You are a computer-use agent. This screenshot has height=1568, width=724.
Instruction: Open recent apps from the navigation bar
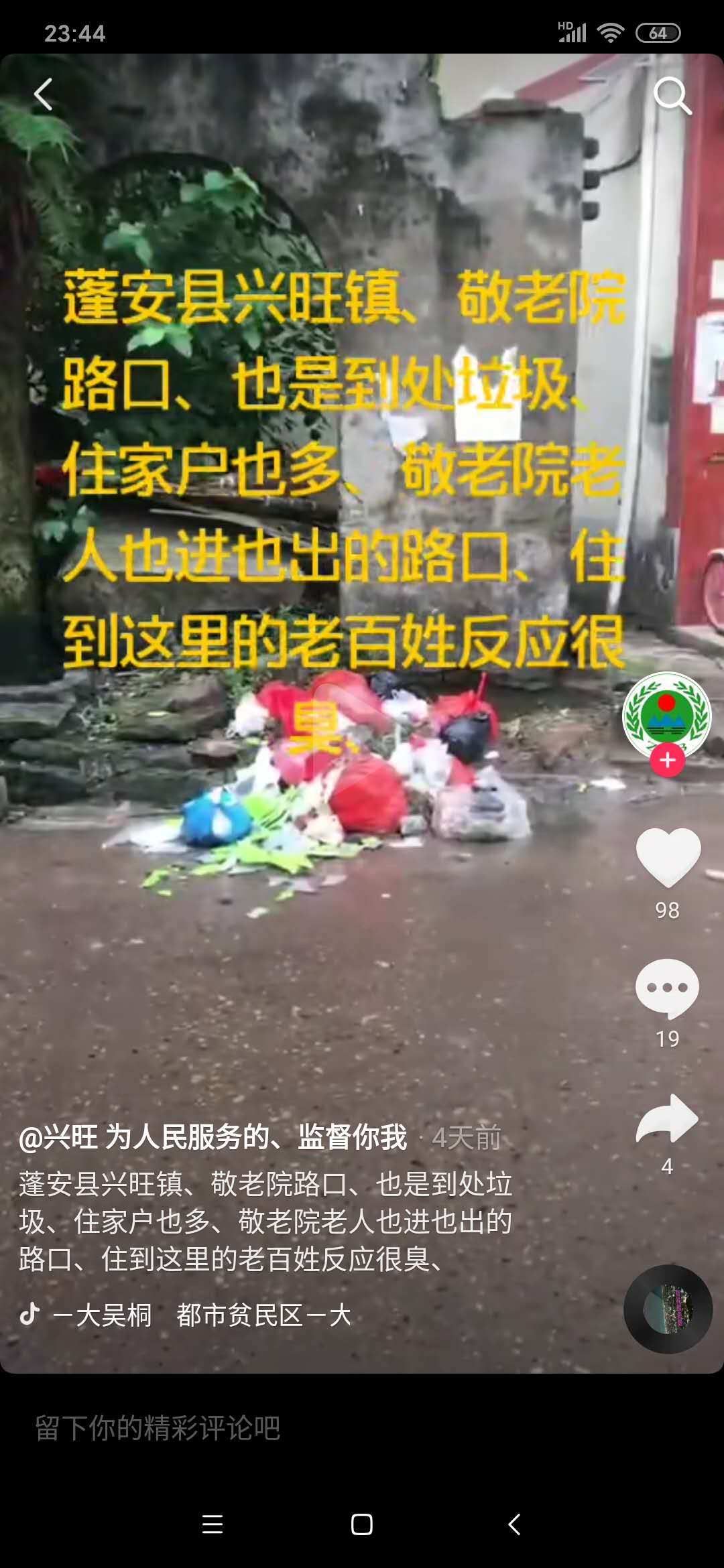coord(213,1524)
